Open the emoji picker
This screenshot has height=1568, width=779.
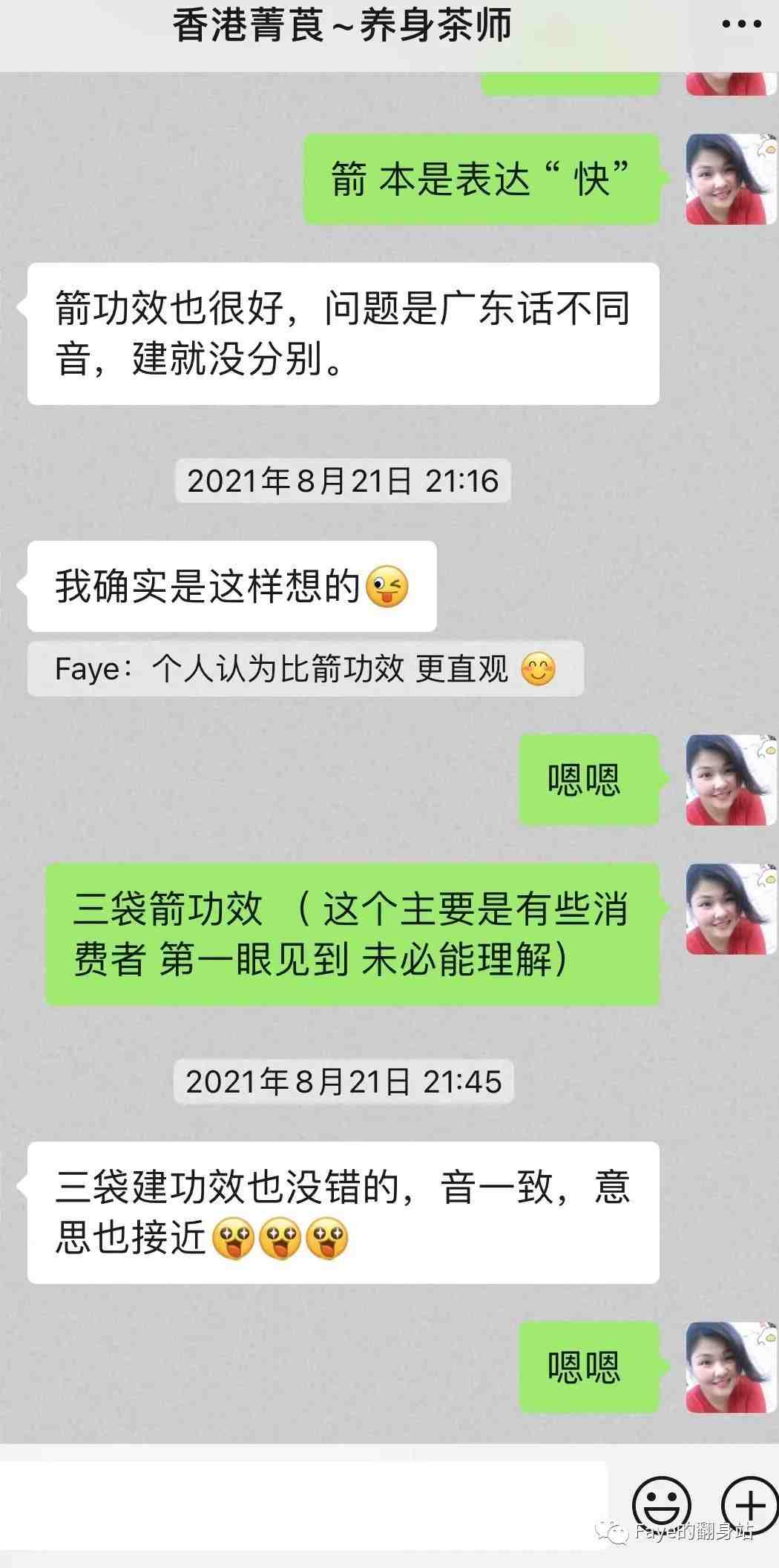tap(661, 1506)
